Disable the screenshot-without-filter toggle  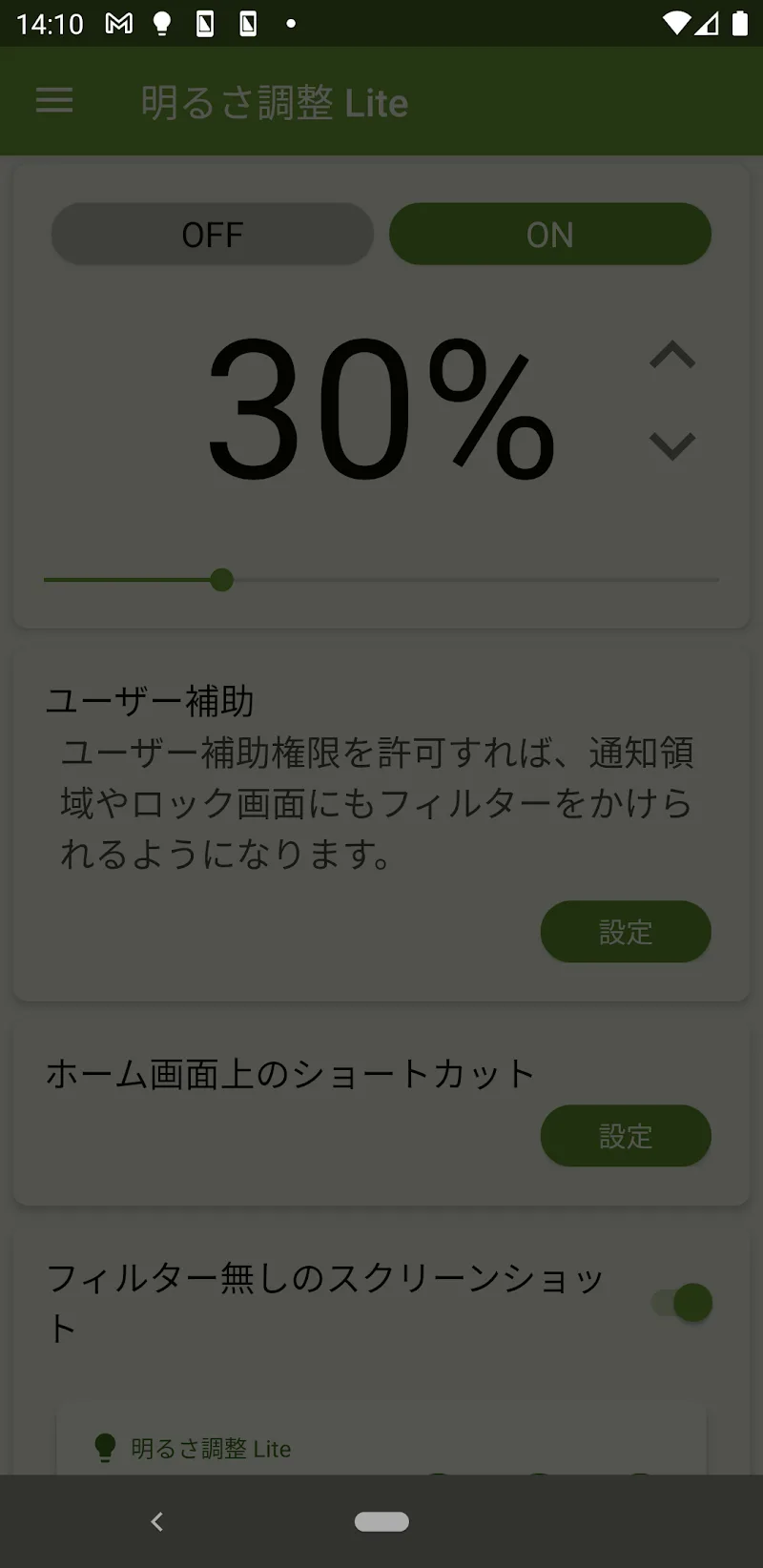click(x=680, y=1303)
